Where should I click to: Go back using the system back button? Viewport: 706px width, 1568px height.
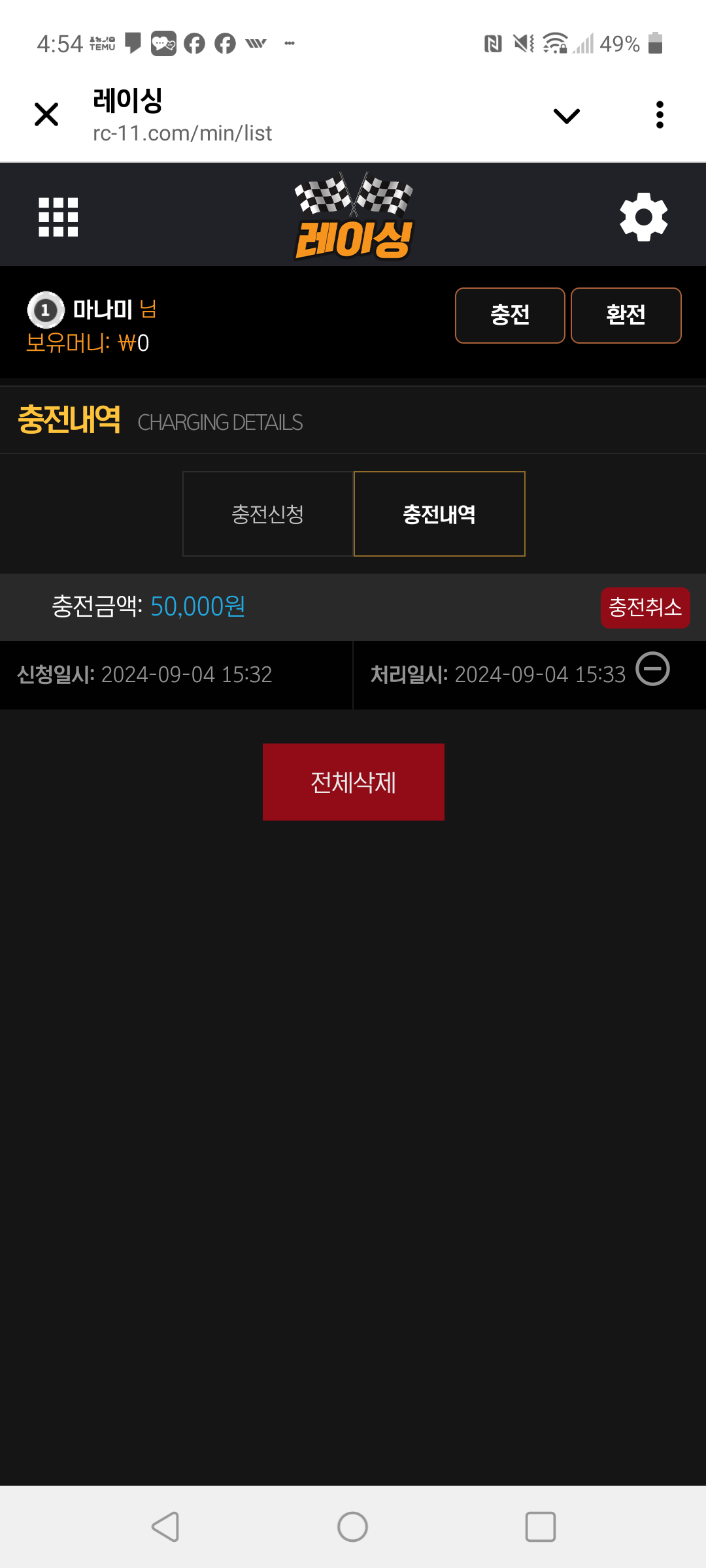tap(165, 1527)
